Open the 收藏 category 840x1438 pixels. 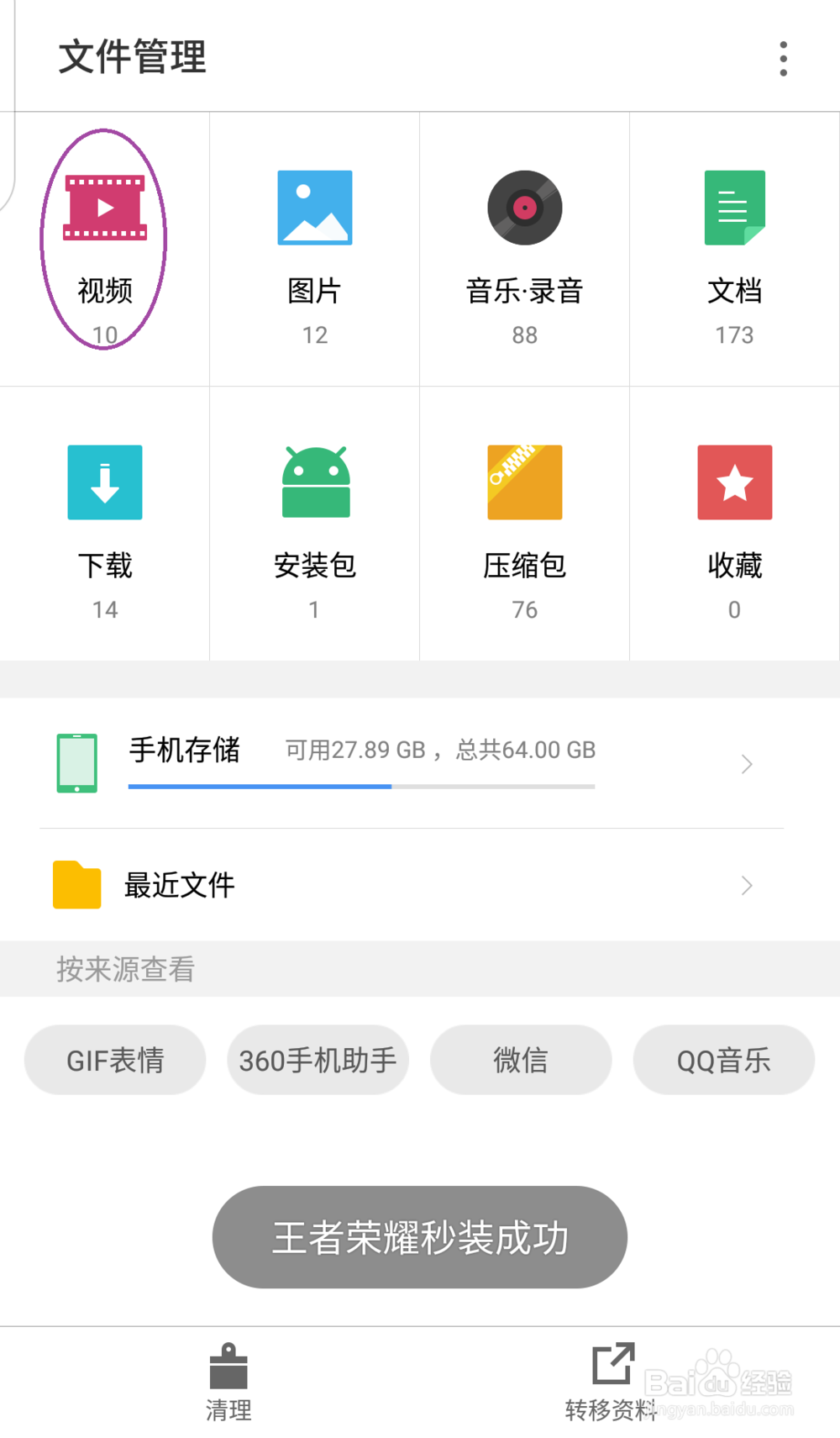735,524
